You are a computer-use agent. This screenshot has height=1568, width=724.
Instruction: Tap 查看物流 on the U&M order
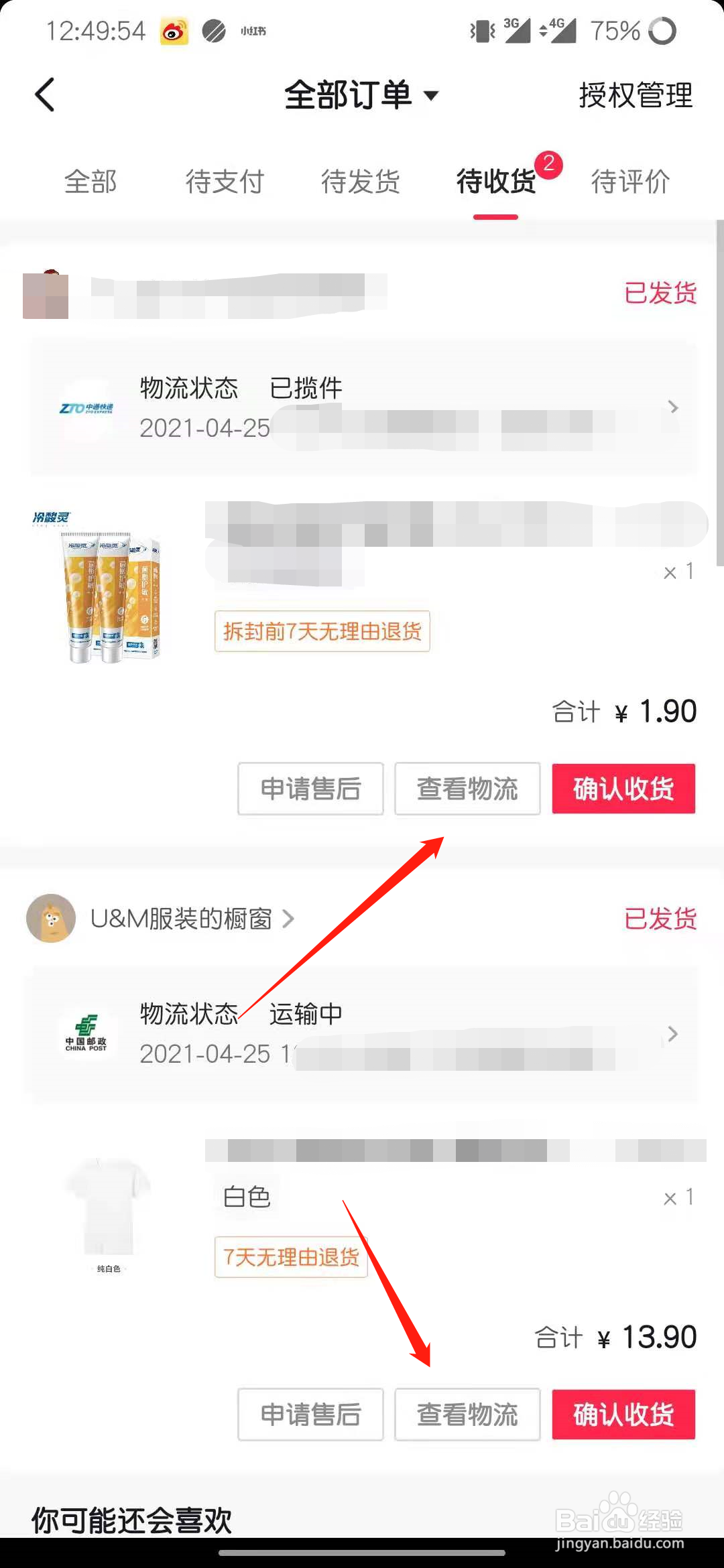click(x=467, y=1415)
